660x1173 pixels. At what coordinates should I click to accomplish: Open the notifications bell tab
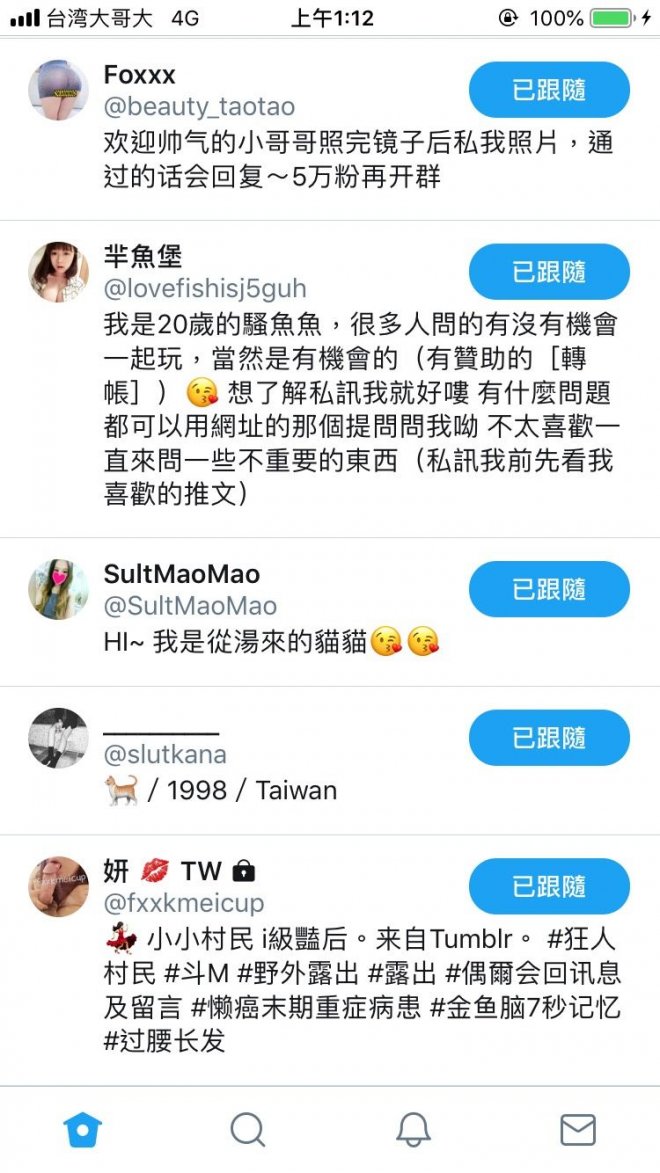click(x=412, y=1130)
